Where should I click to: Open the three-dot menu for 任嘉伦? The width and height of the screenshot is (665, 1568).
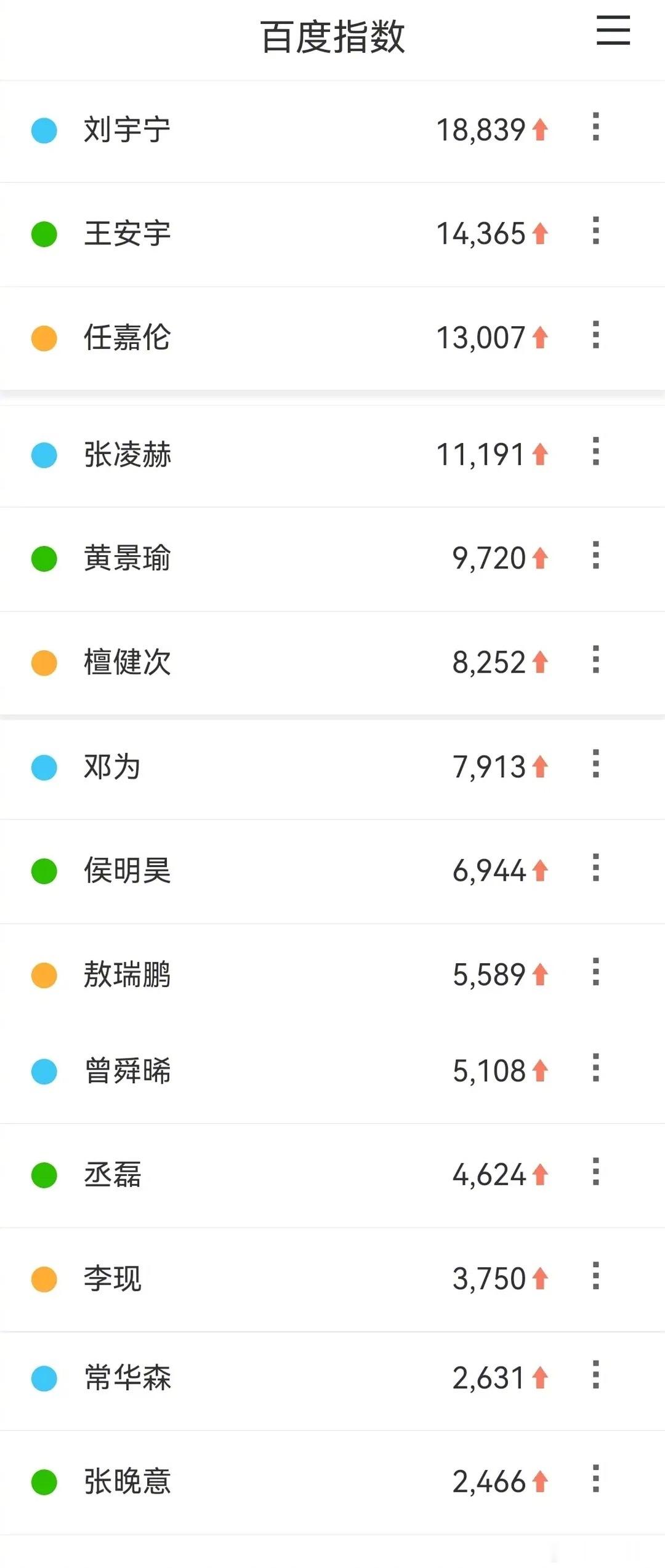tap(595, 337)
